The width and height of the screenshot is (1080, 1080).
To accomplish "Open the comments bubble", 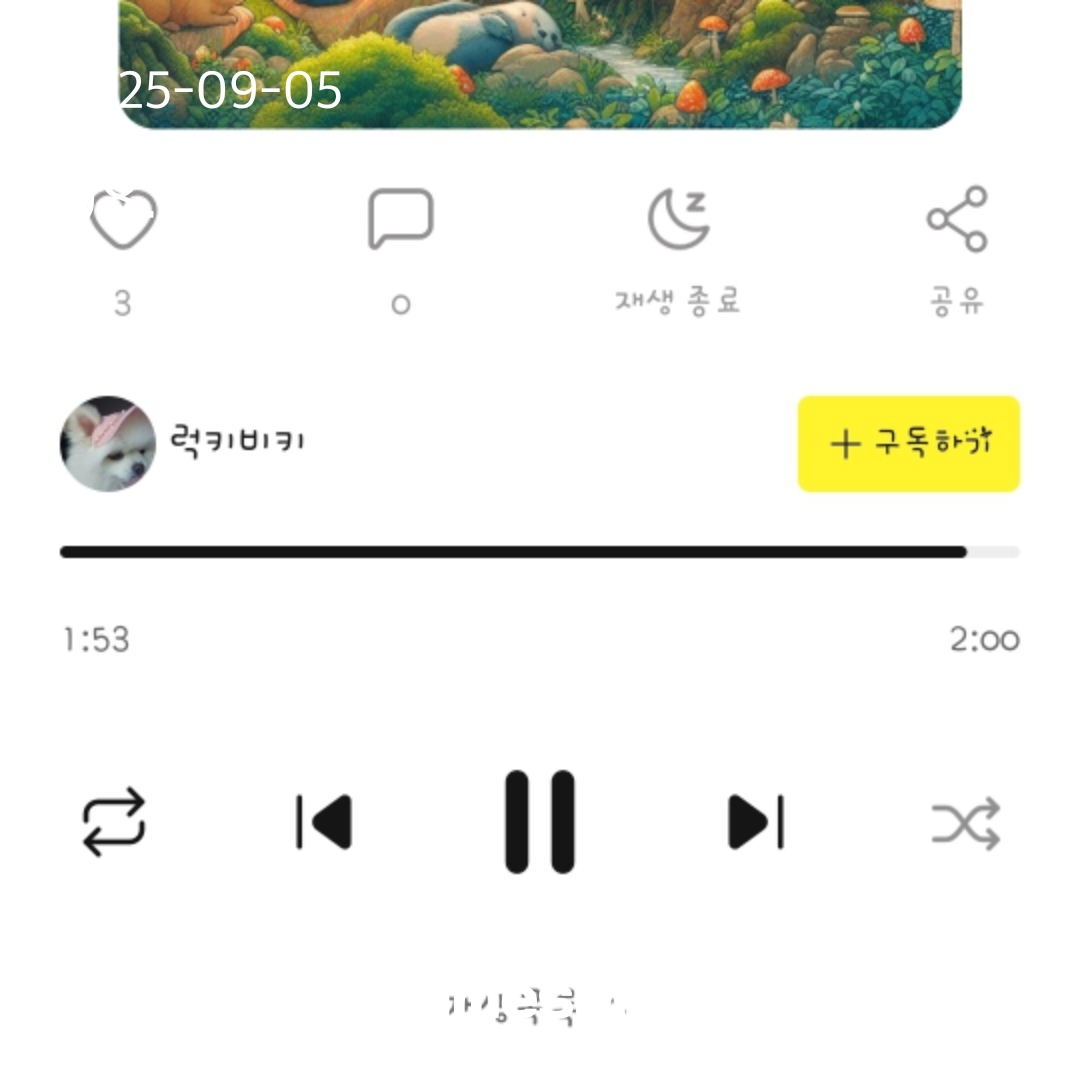I will pos(400,218).
